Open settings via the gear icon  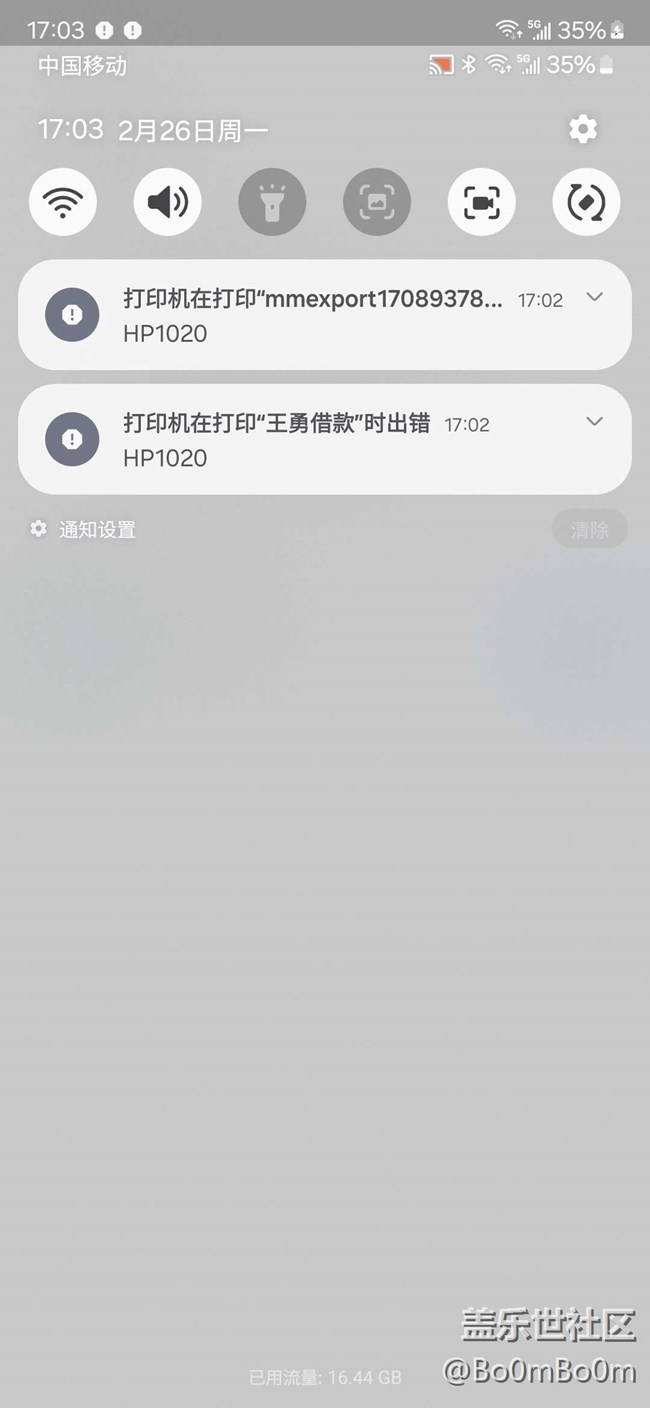pos(583,129)
